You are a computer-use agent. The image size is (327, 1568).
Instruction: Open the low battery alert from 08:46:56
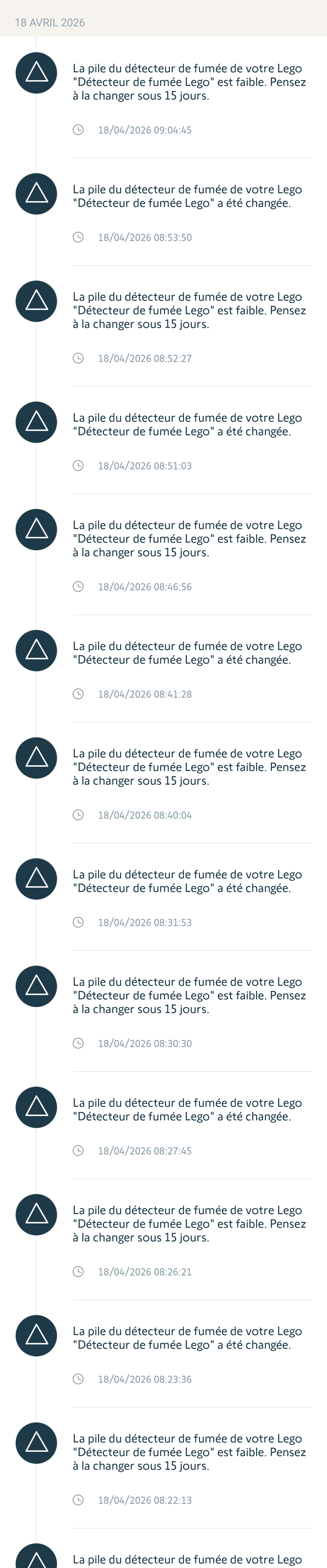click(189, 539)
